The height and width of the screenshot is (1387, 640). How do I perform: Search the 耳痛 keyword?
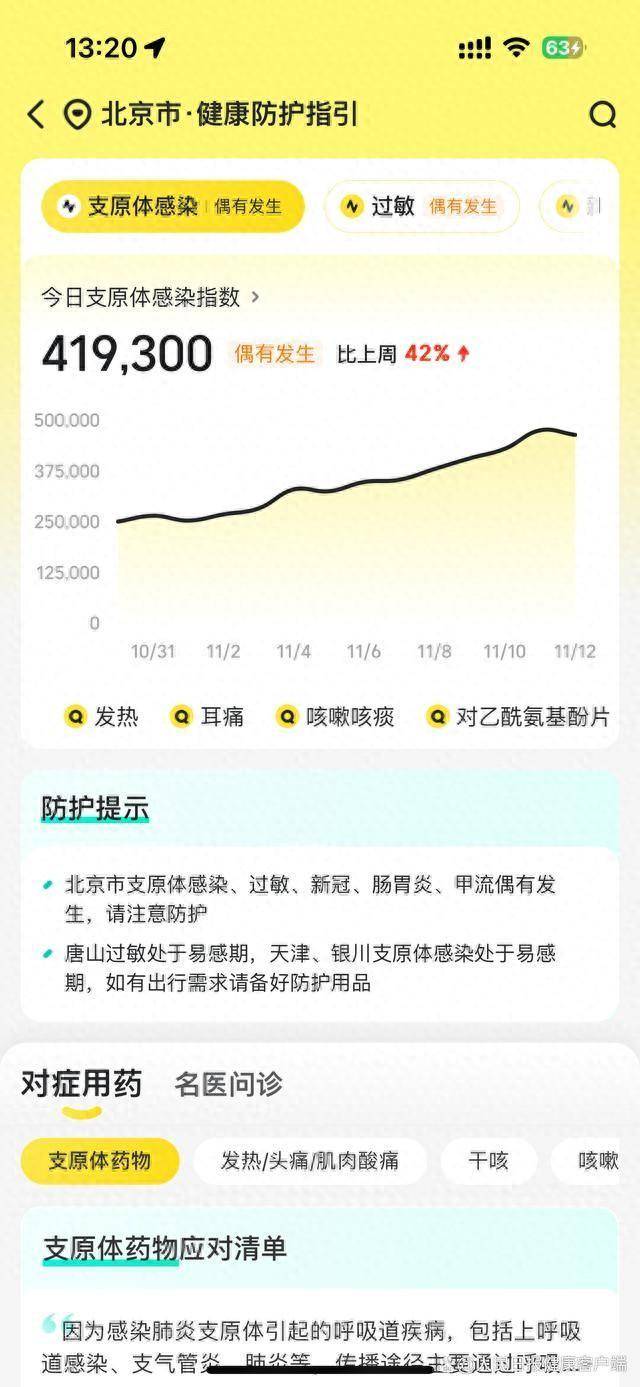tap(208, 717)
